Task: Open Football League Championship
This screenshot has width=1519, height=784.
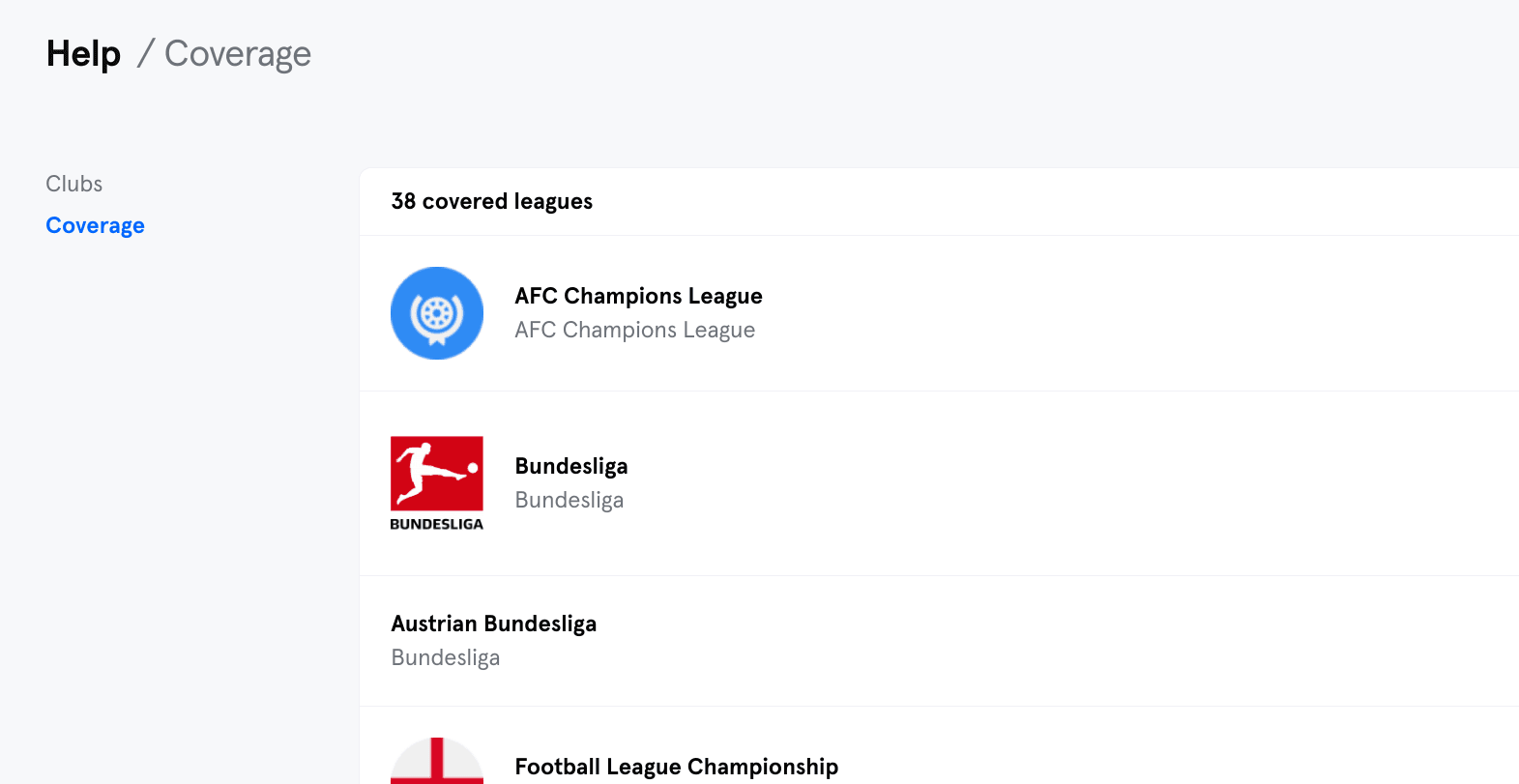Action: coord(676,767)
